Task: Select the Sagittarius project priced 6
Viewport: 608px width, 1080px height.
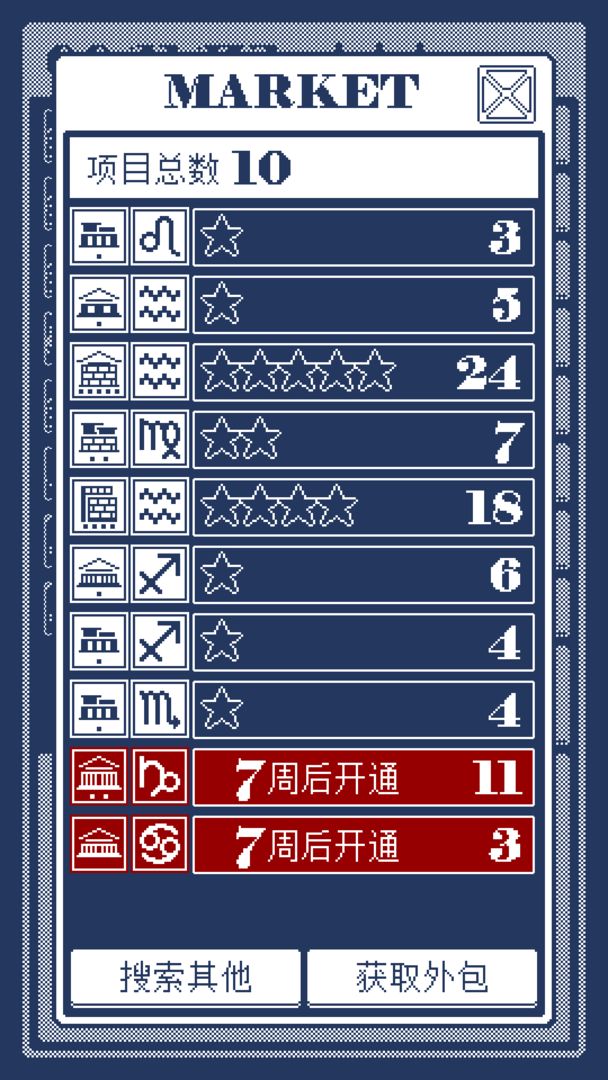Action: pos(362,574)
